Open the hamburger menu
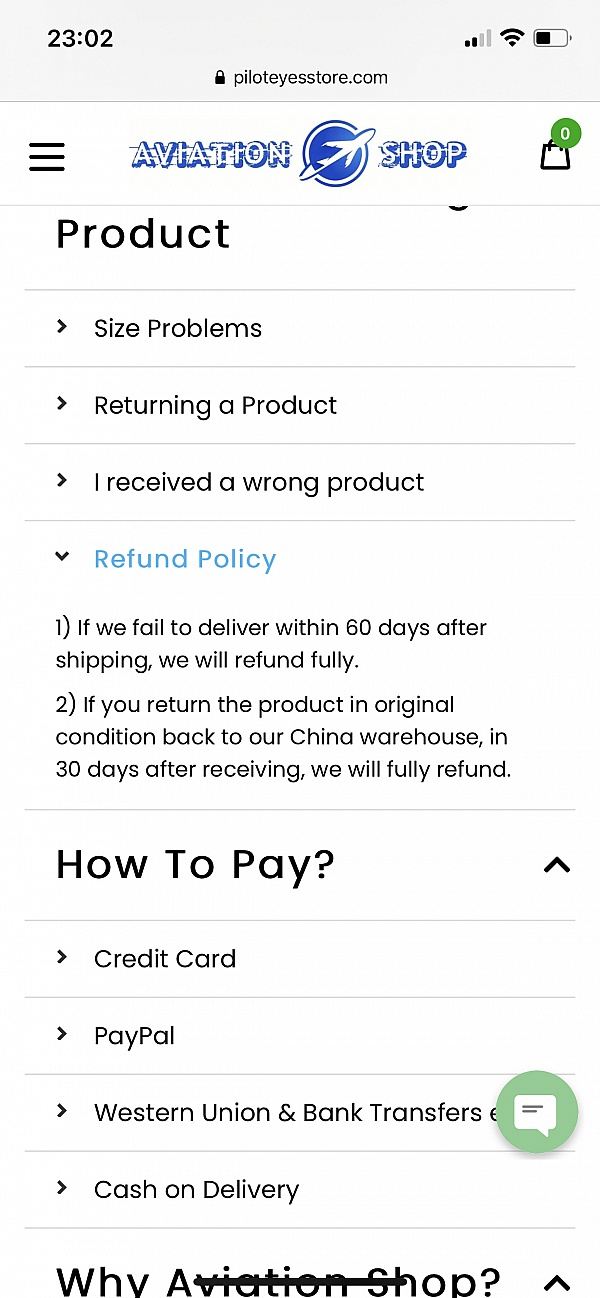600x1298 pixels. click(x=47, y=156)
